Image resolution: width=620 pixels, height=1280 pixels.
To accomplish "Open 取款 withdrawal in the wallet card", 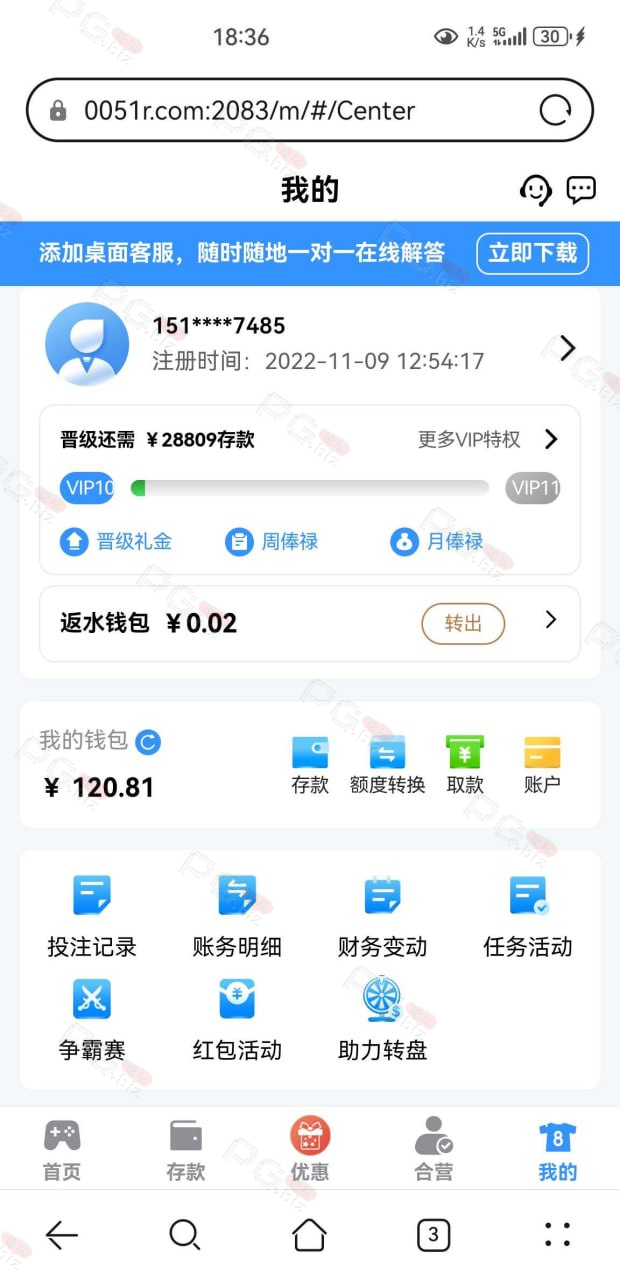I will (x=465, y=766).
